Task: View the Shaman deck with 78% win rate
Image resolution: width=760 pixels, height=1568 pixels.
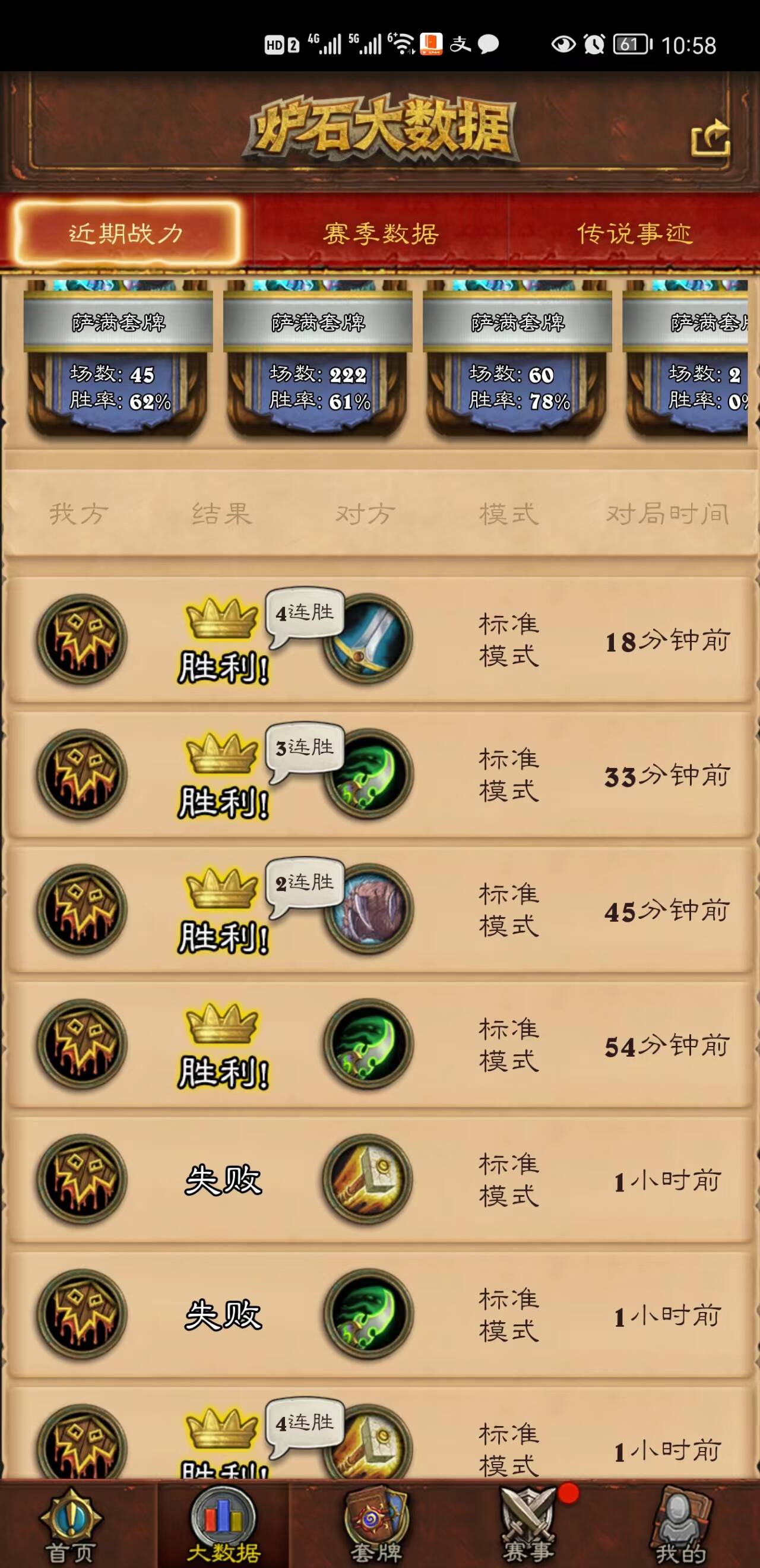Action: (x=517, y=359)
